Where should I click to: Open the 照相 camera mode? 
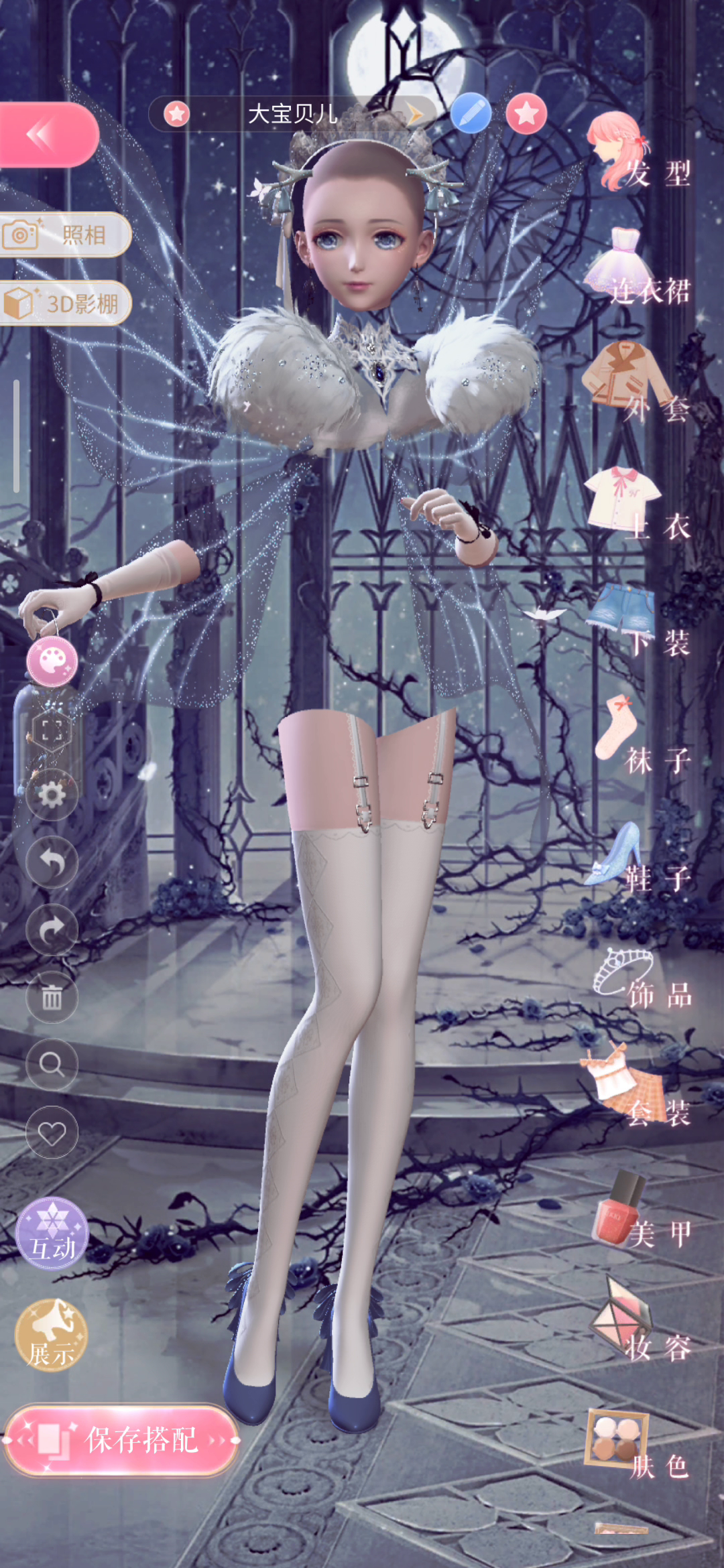pyautogui.click(x=65, y=235)
